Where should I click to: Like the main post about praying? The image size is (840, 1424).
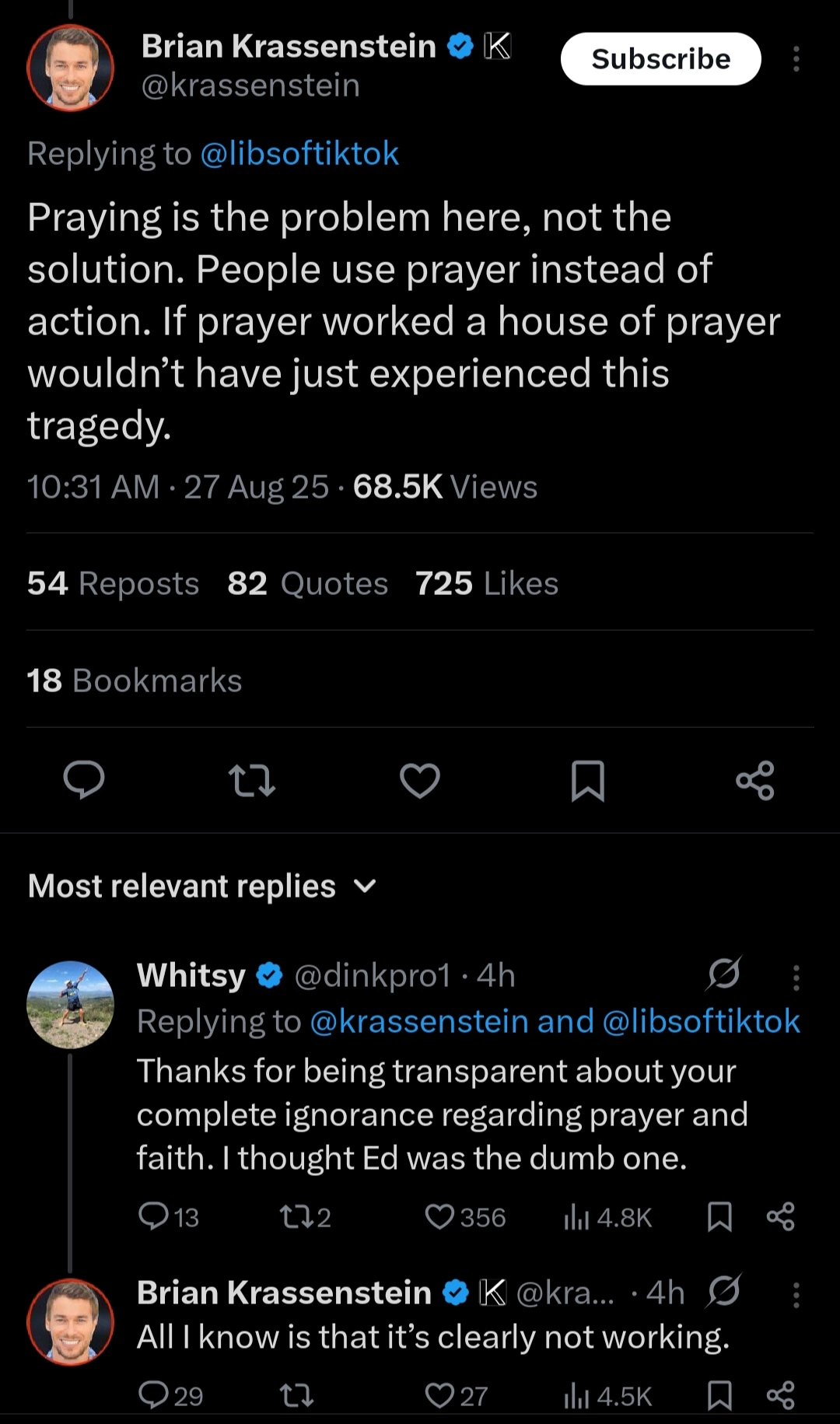(x=420, y=780)
